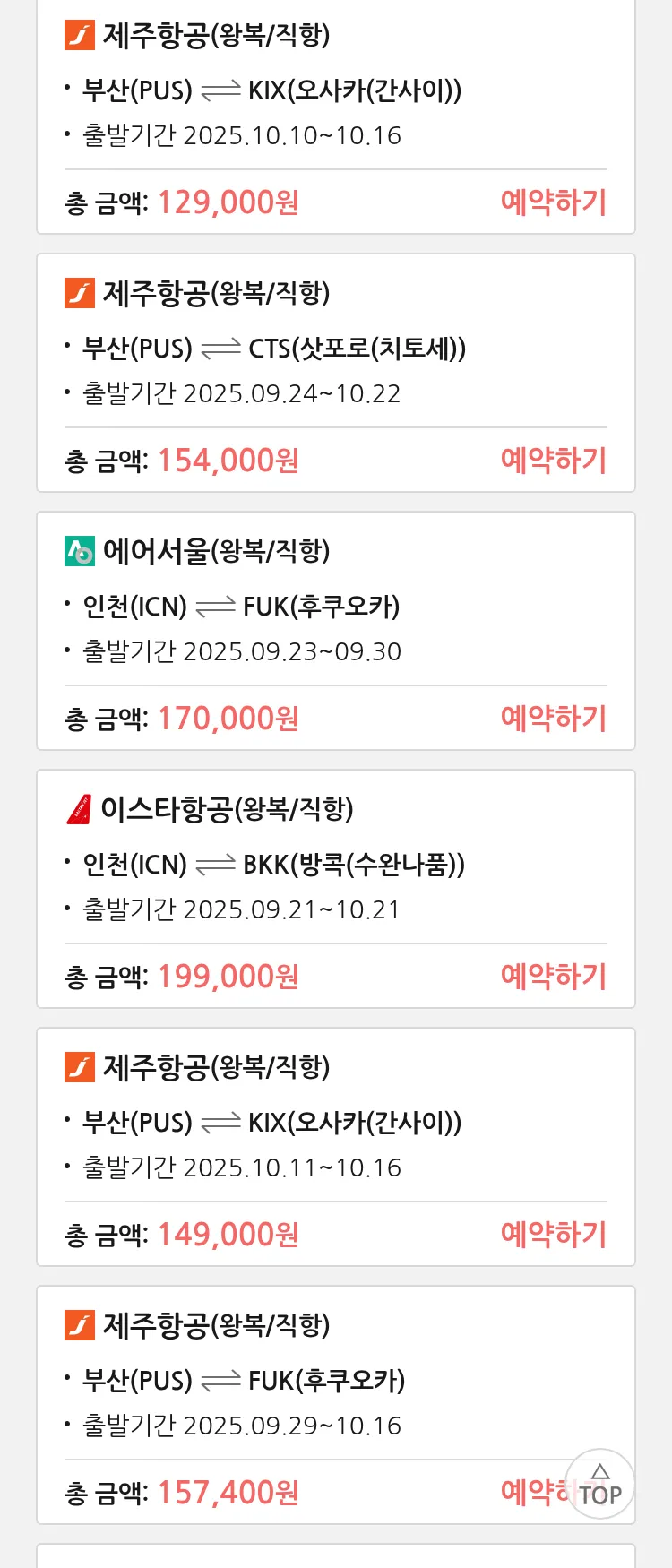This screenshot has height=1568, width=672.
Task: Book the 149,000원 Busan–Osaka flight
Action: point(553,1235)
